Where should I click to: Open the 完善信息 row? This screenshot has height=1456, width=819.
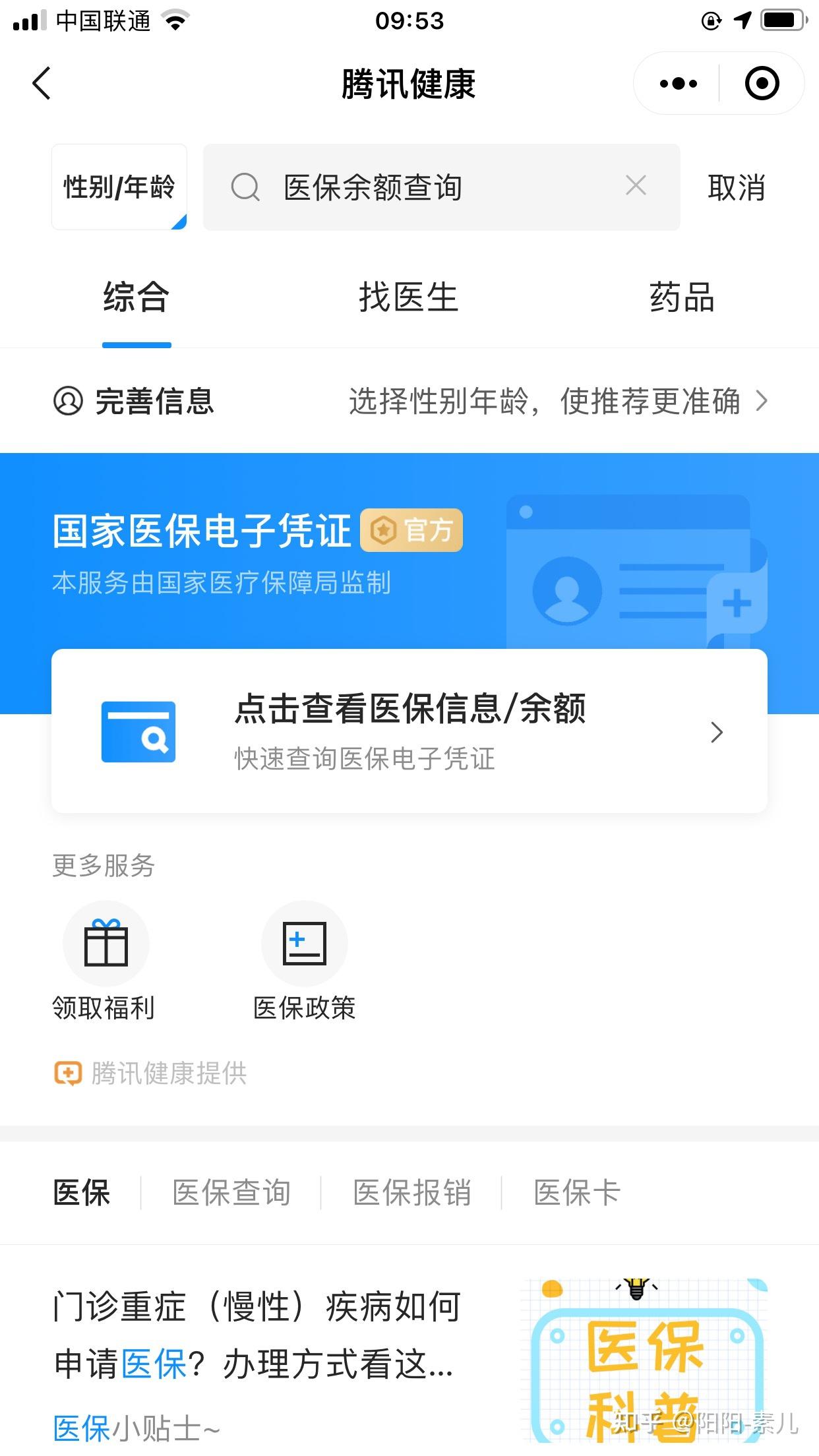[409, 401]
